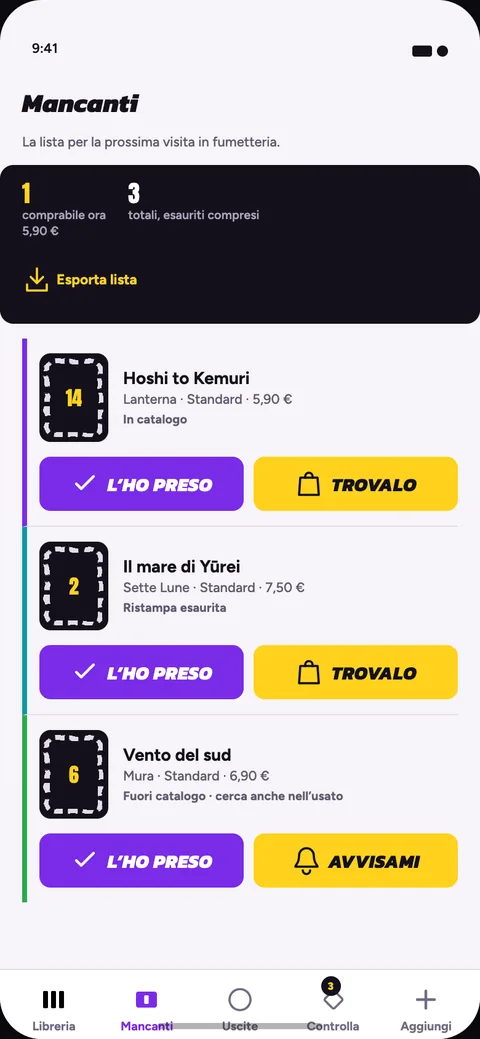Mark Vento del sud as L'ho preso
The image size is (480, 1039).
tap(141, 860)
